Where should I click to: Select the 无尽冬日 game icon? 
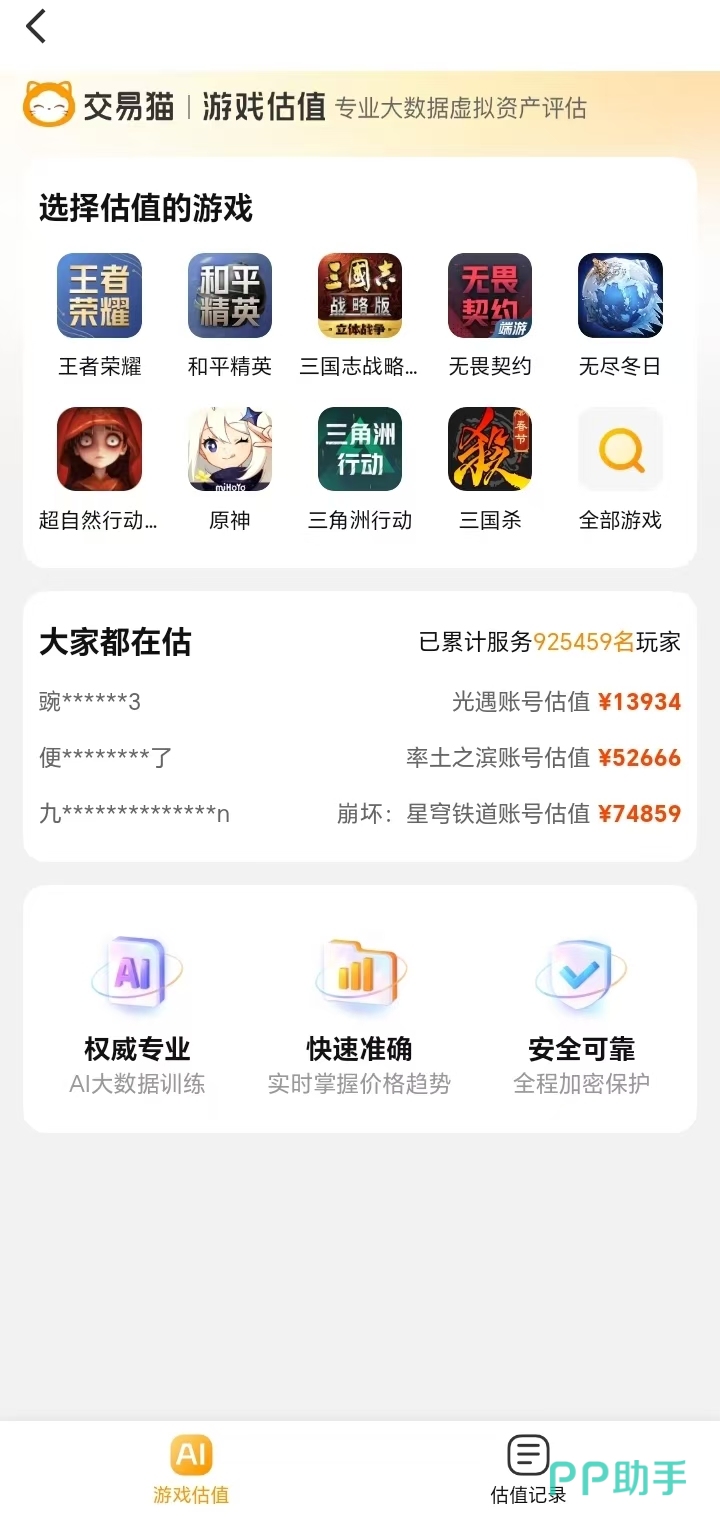(620, 296)
